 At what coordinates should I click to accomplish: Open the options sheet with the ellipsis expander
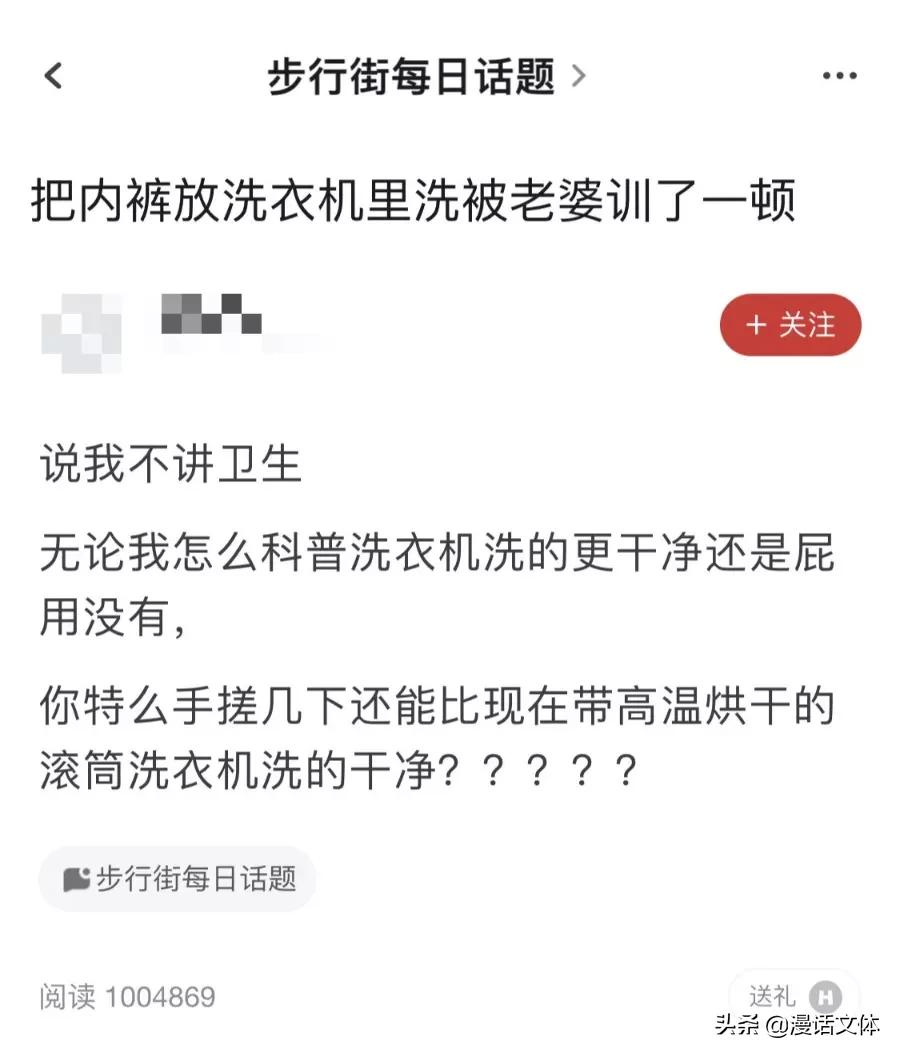pos(840,73)
